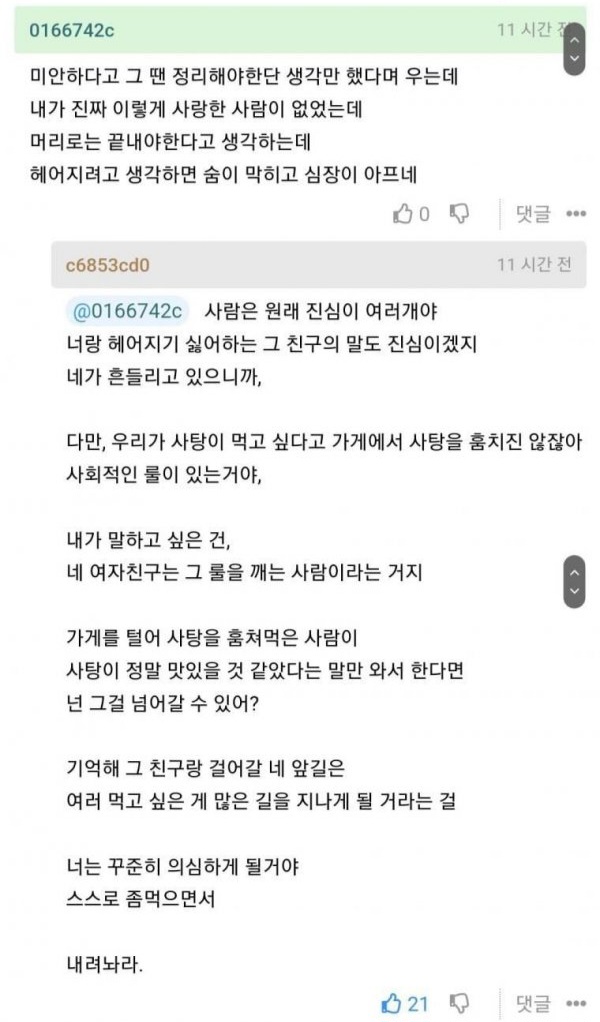
Task: Dislike the reply by c6853cd0
Action: point(461,1002)
